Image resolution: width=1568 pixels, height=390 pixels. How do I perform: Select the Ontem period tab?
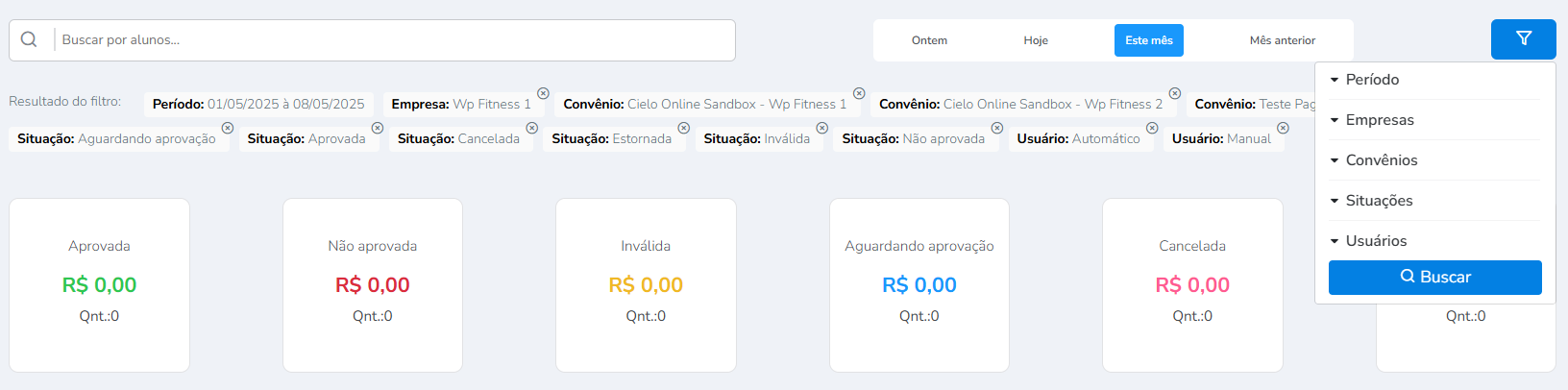[929, 40]
